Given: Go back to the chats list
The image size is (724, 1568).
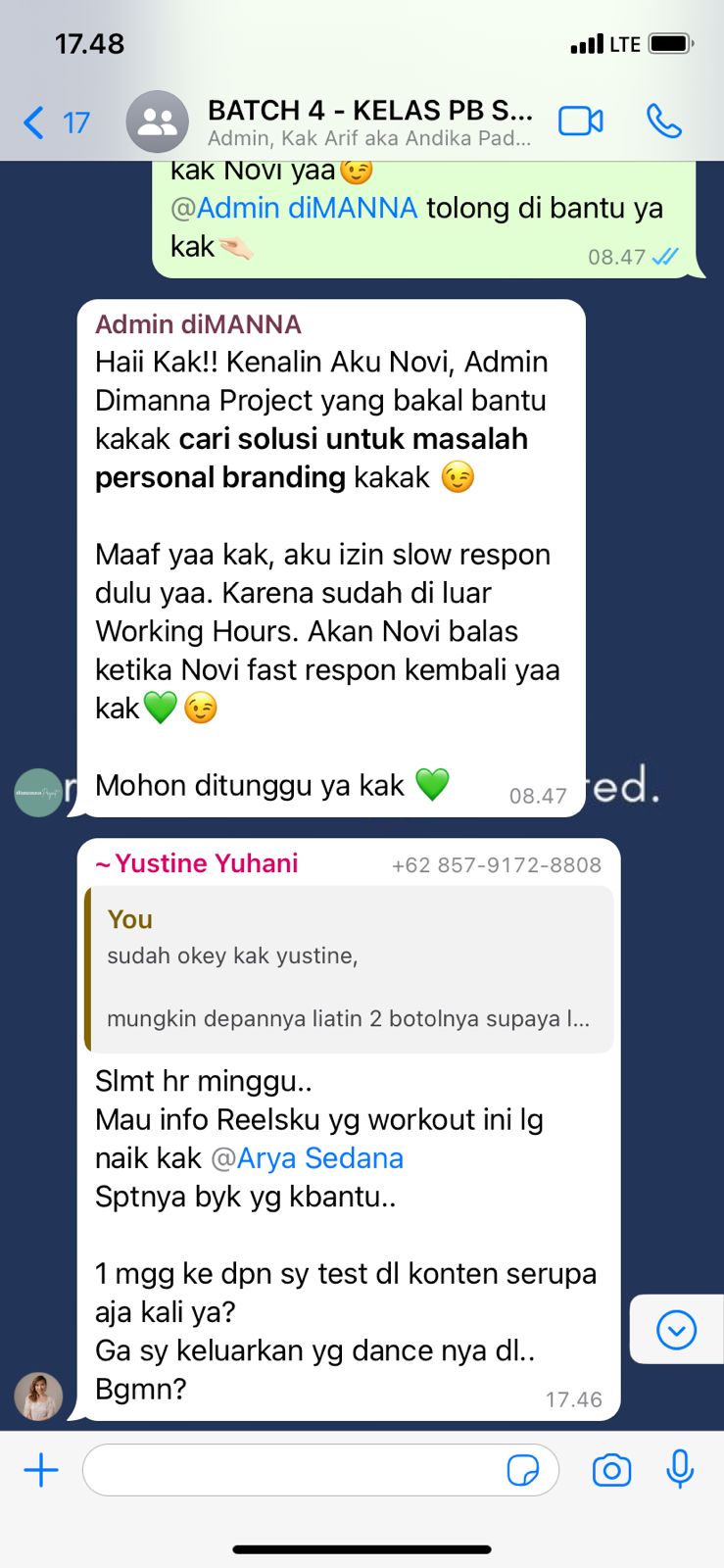Looking at the screenshot, I should 54,122.
